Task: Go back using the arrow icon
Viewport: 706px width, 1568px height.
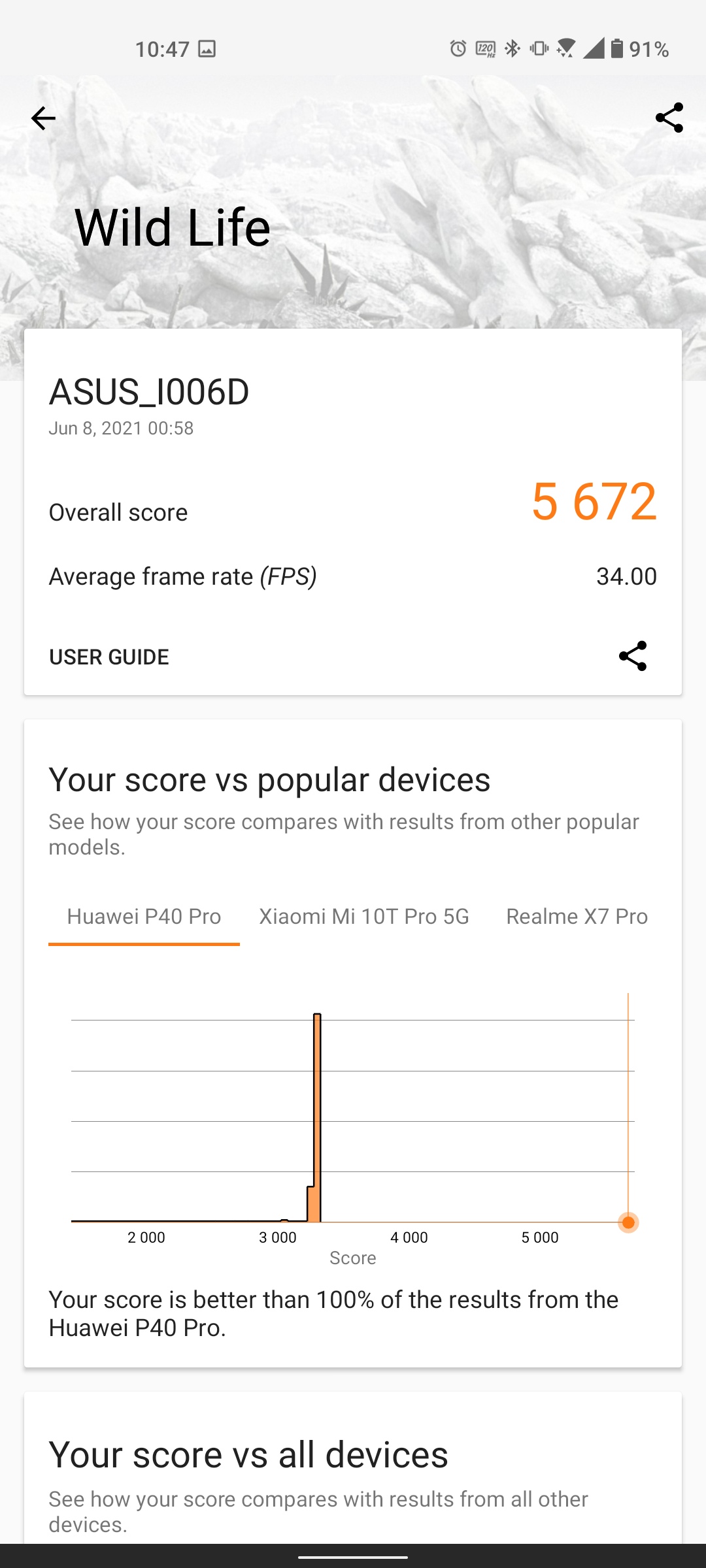Action: click(43, 118)
